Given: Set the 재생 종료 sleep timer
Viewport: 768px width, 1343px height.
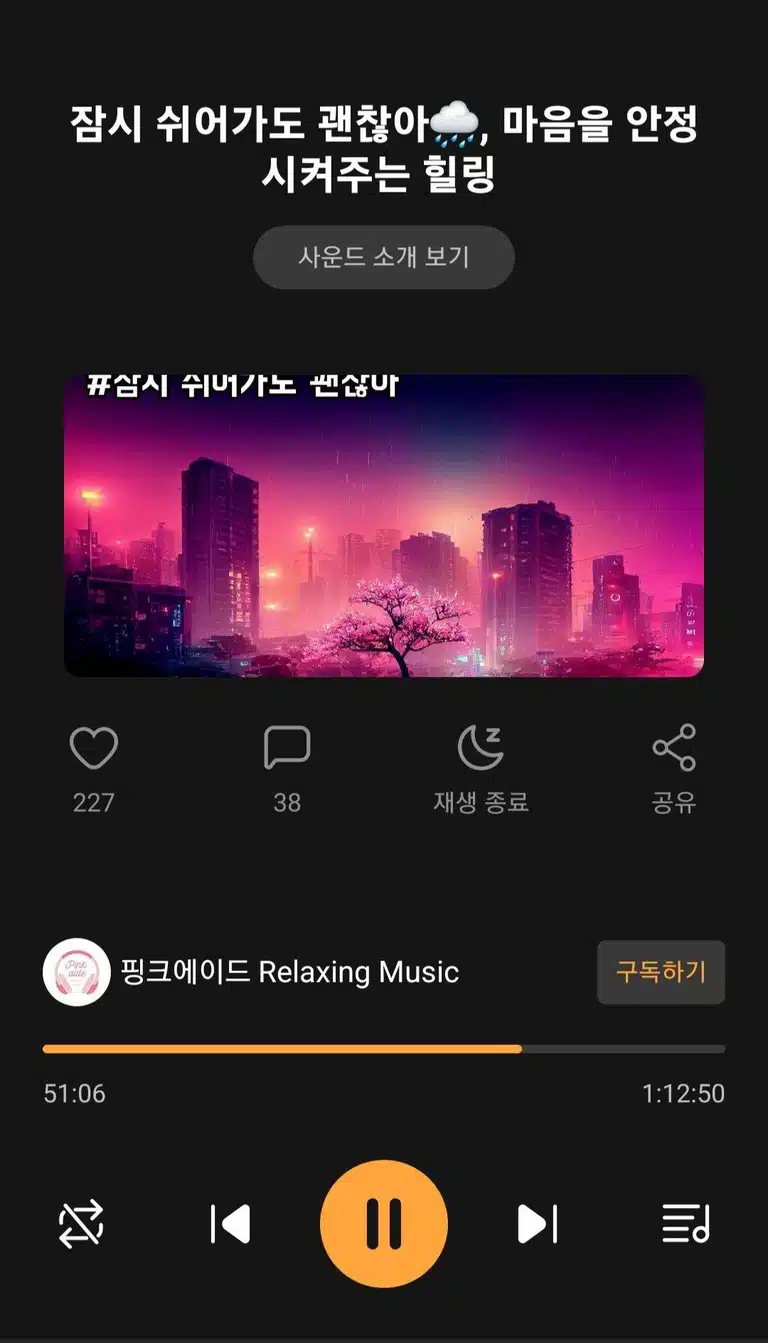Looking at the screenshot, I should (481, 748).
